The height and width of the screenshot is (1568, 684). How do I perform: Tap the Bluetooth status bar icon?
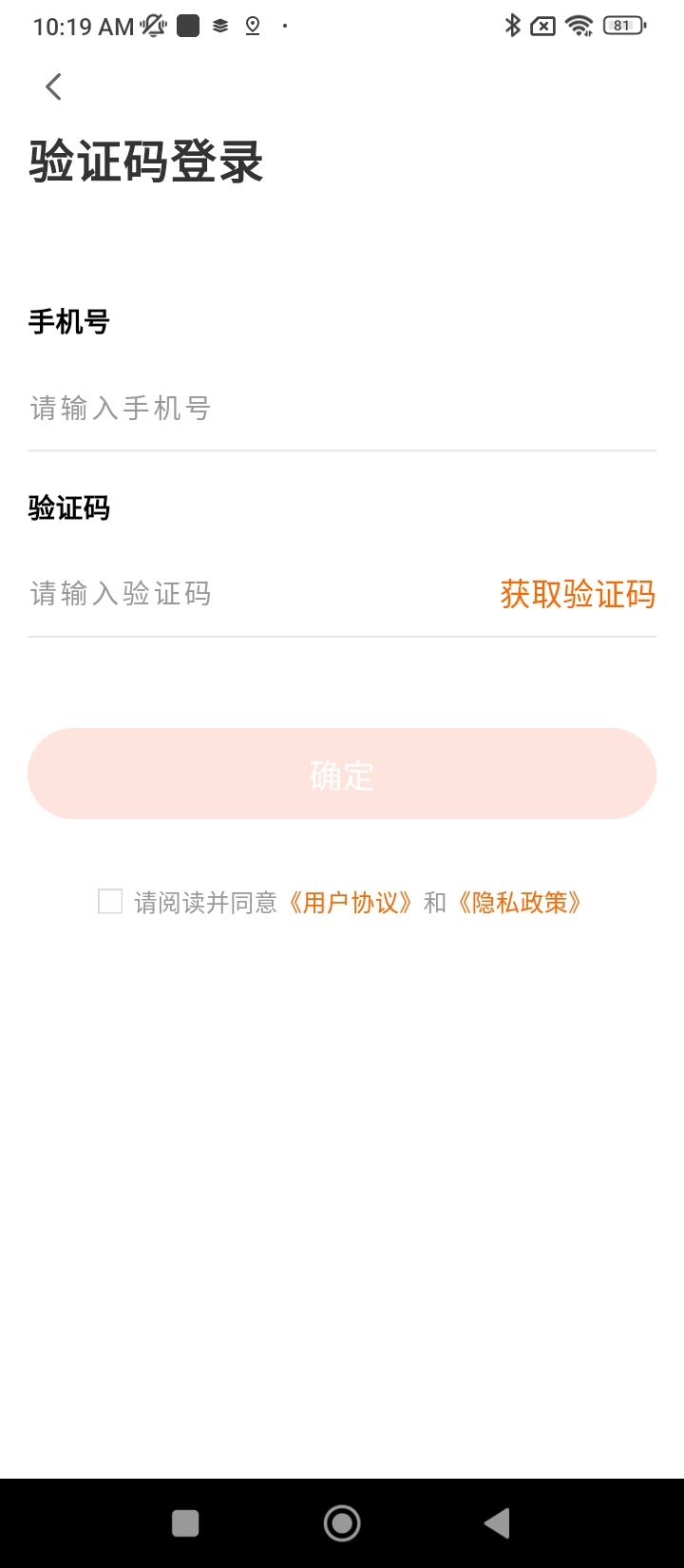(513, 27)
